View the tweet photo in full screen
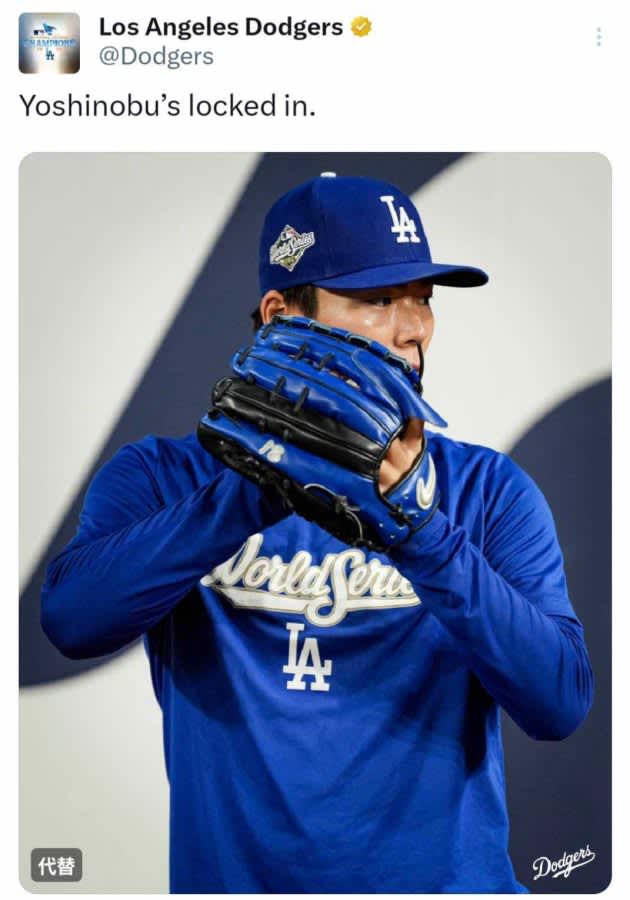Image resolution: width=630 pixels, height=900 pixels. tap(315, 520)
